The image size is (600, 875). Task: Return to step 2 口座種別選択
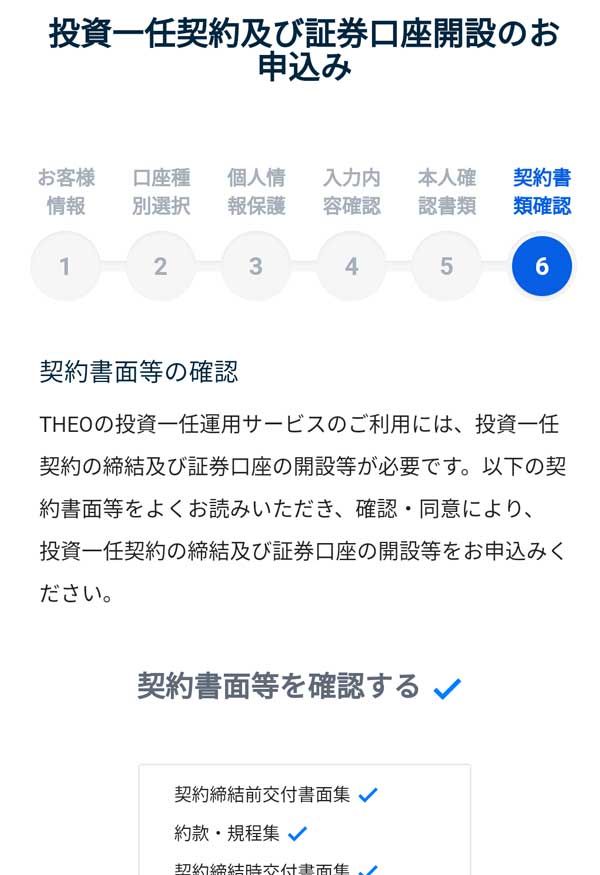coord(160,266)
